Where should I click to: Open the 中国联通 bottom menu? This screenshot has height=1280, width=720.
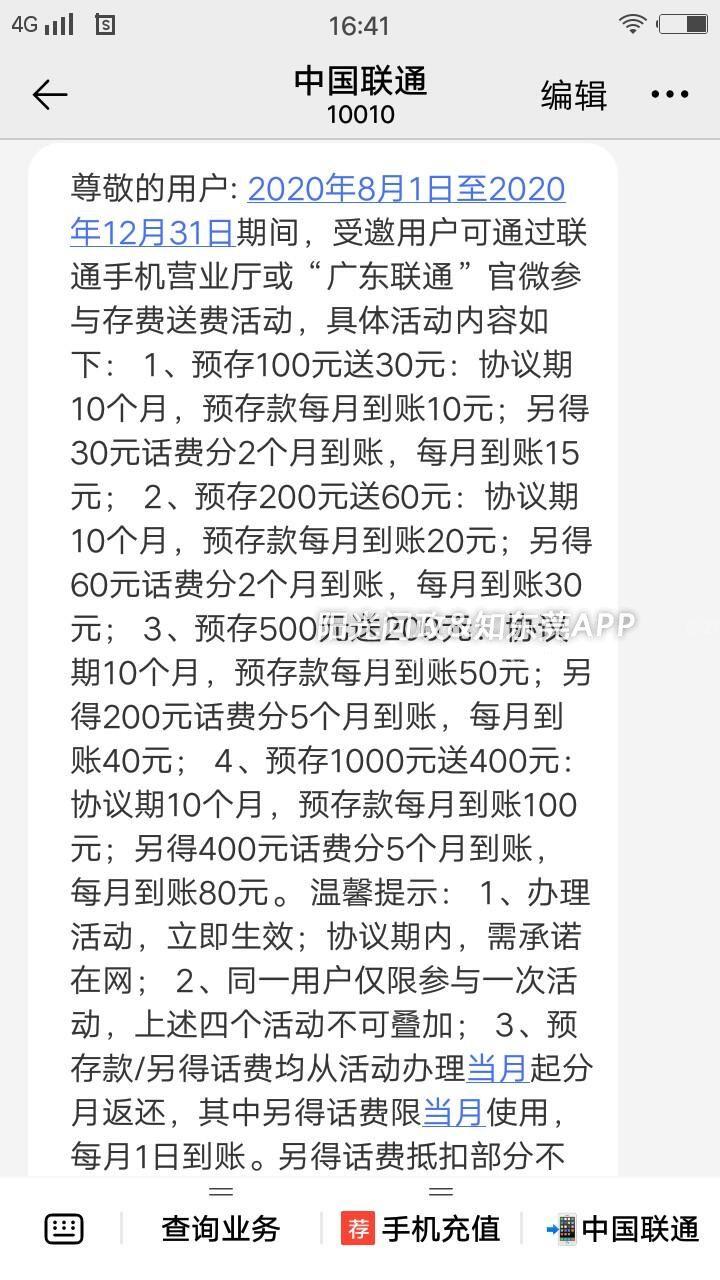[622, 1228]
